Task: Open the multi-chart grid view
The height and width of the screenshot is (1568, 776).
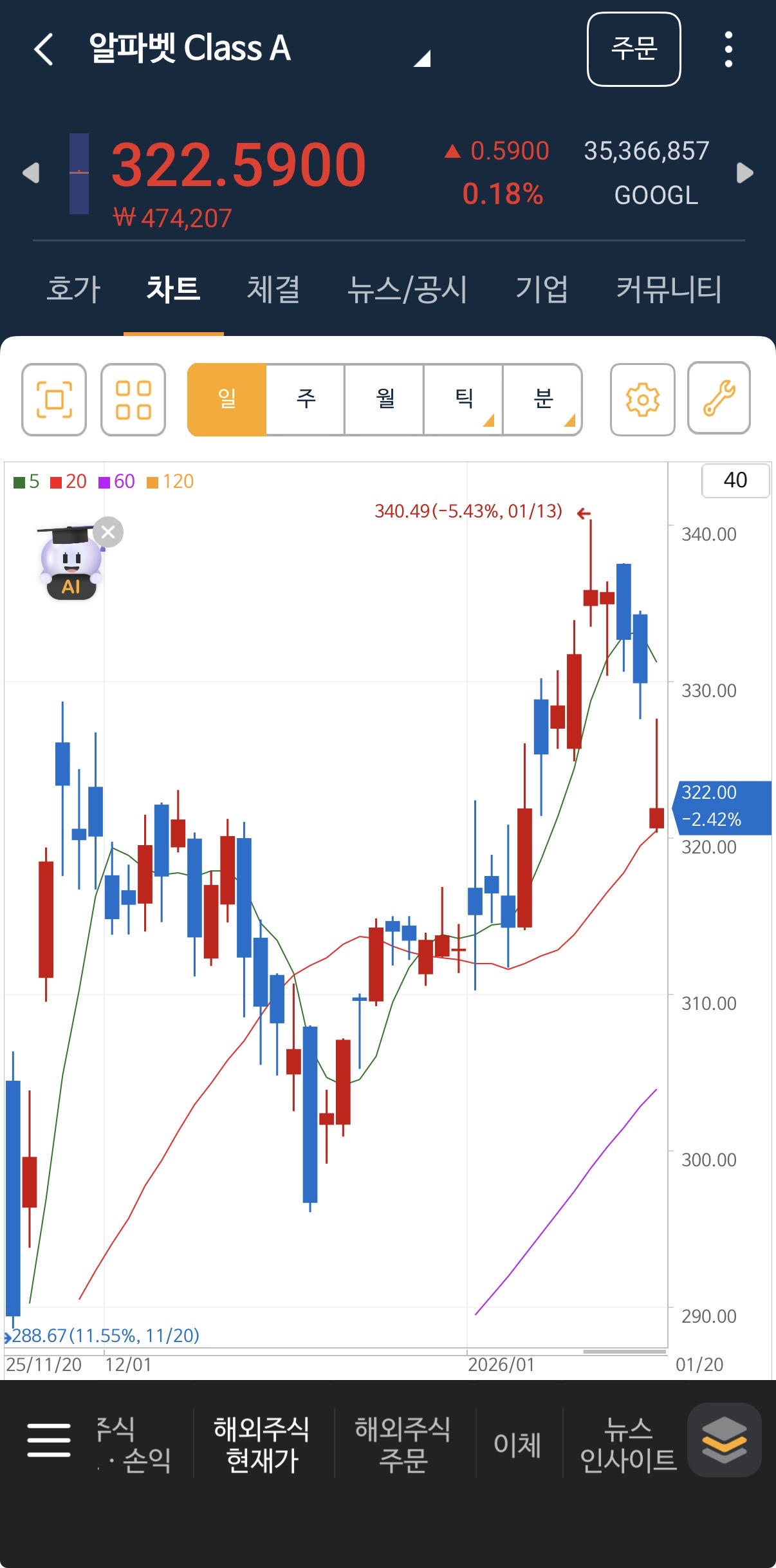Action: tap(133, 400)
